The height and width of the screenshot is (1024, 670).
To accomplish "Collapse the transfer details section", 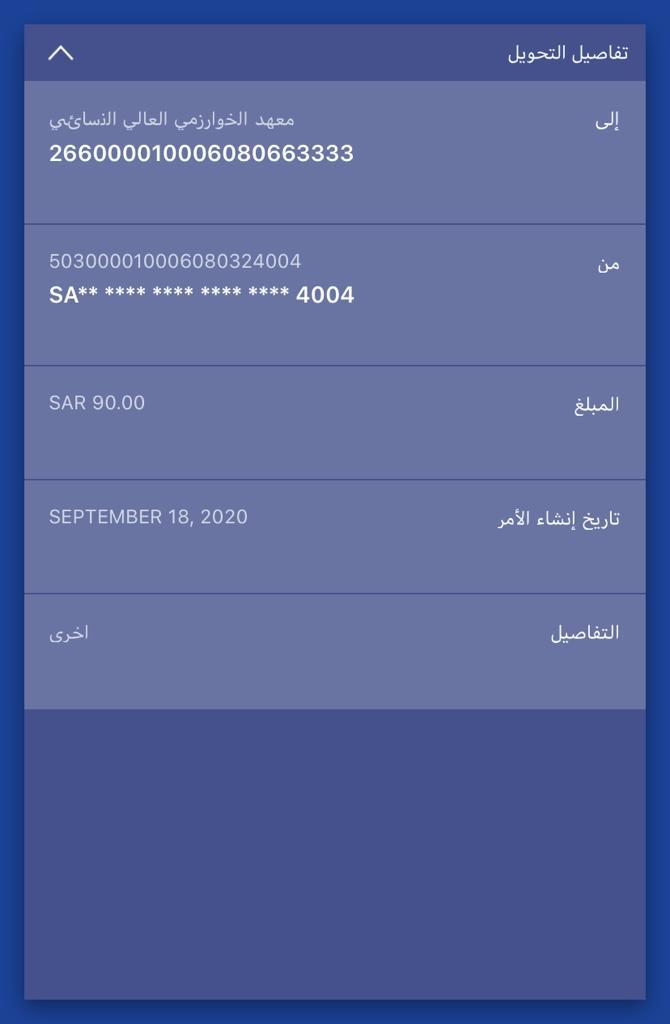I will click(61, 53).
